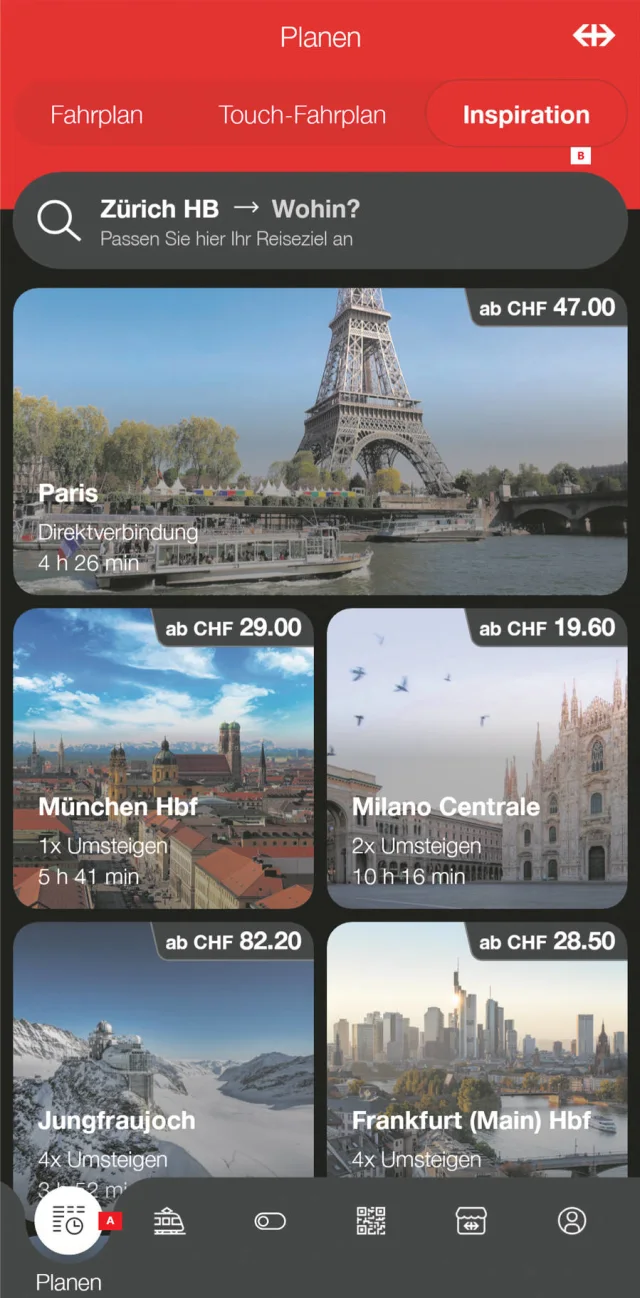Tap the Zürich HB destination search field
The image size is (640, 1298).
pos(320,221)
